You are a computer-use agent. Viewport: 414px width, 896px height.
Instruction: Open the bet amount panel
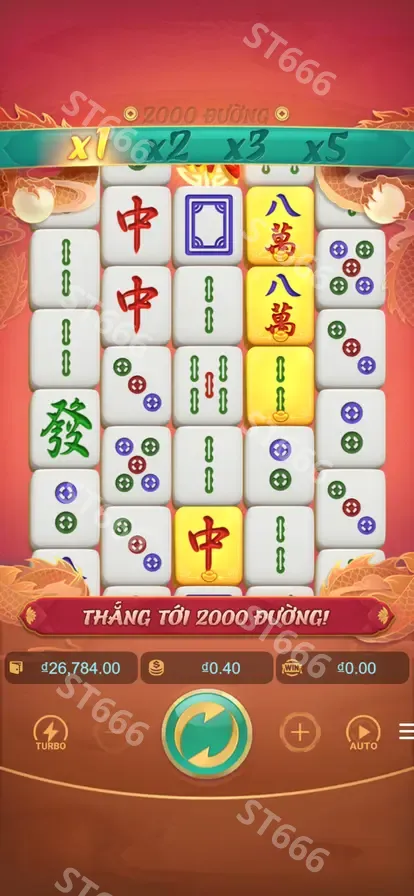tap(206, 668)
